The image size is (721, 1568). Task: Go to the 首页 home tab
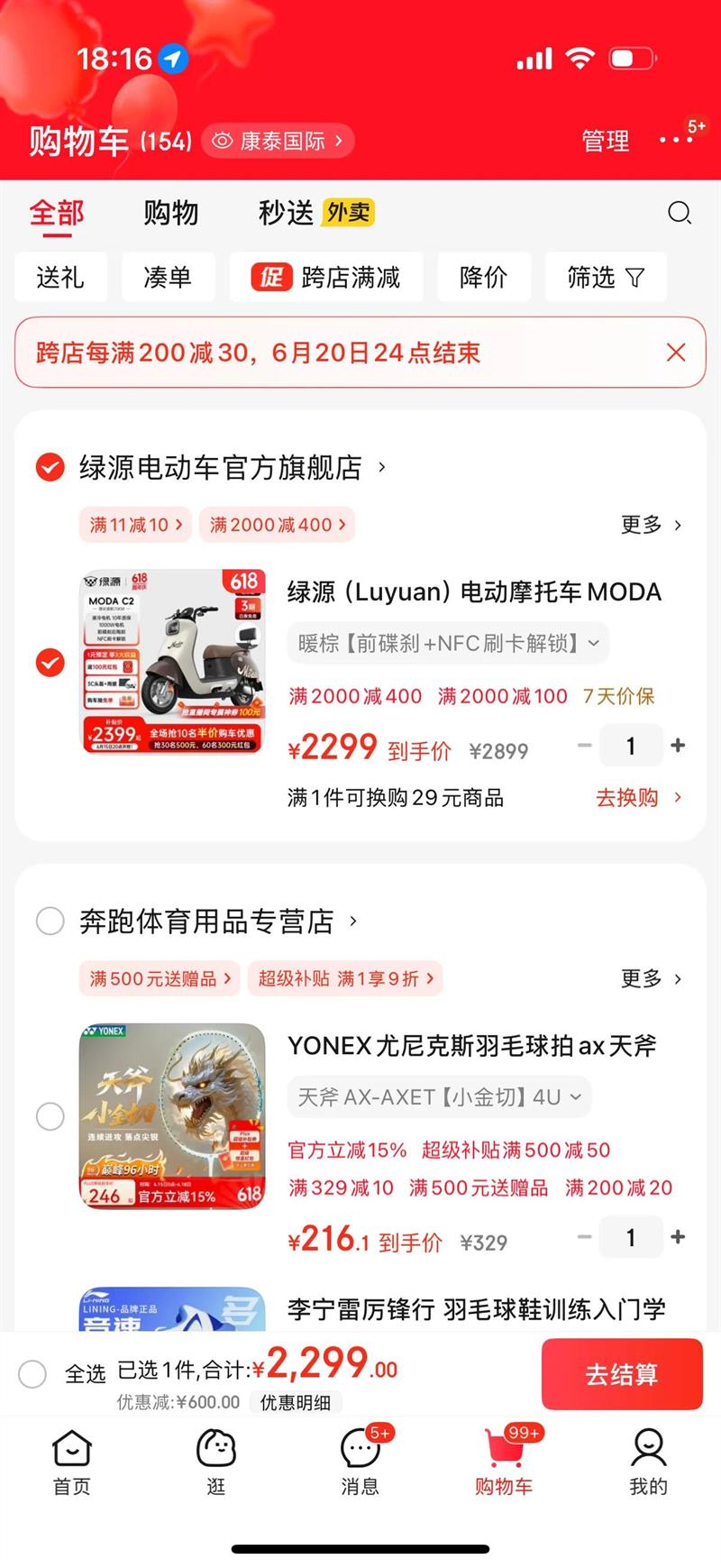72,1463
